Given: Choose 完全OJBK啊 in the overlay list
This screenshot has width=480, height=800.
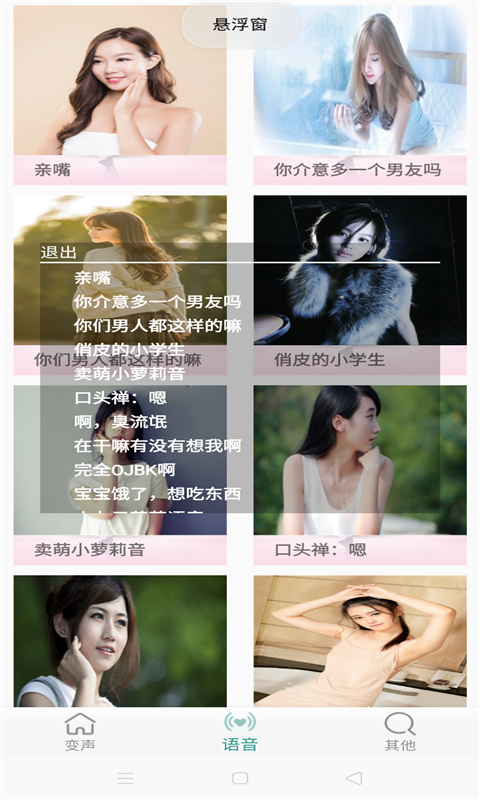Looking at the screenshot, I should [x=124, y=469].
